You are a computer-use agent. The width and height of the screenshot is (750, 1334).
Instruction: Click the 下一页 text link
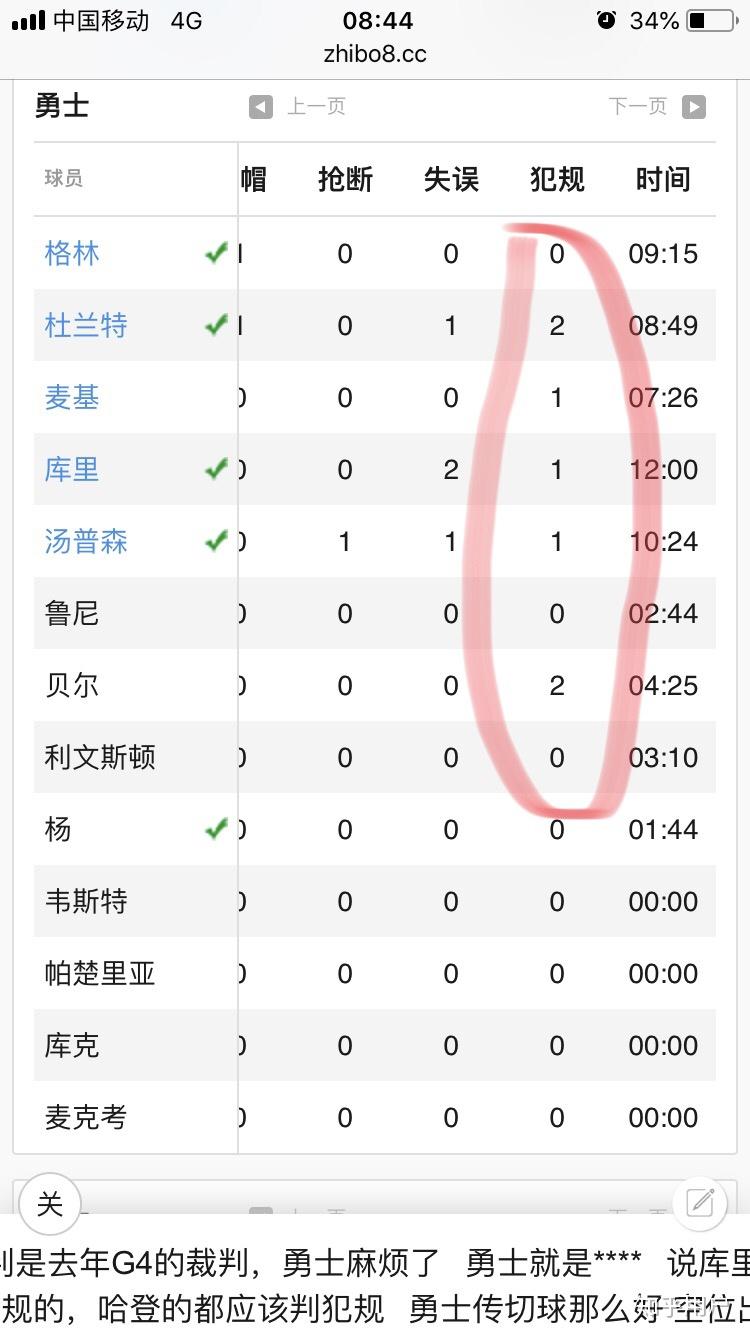coord(638,106)
